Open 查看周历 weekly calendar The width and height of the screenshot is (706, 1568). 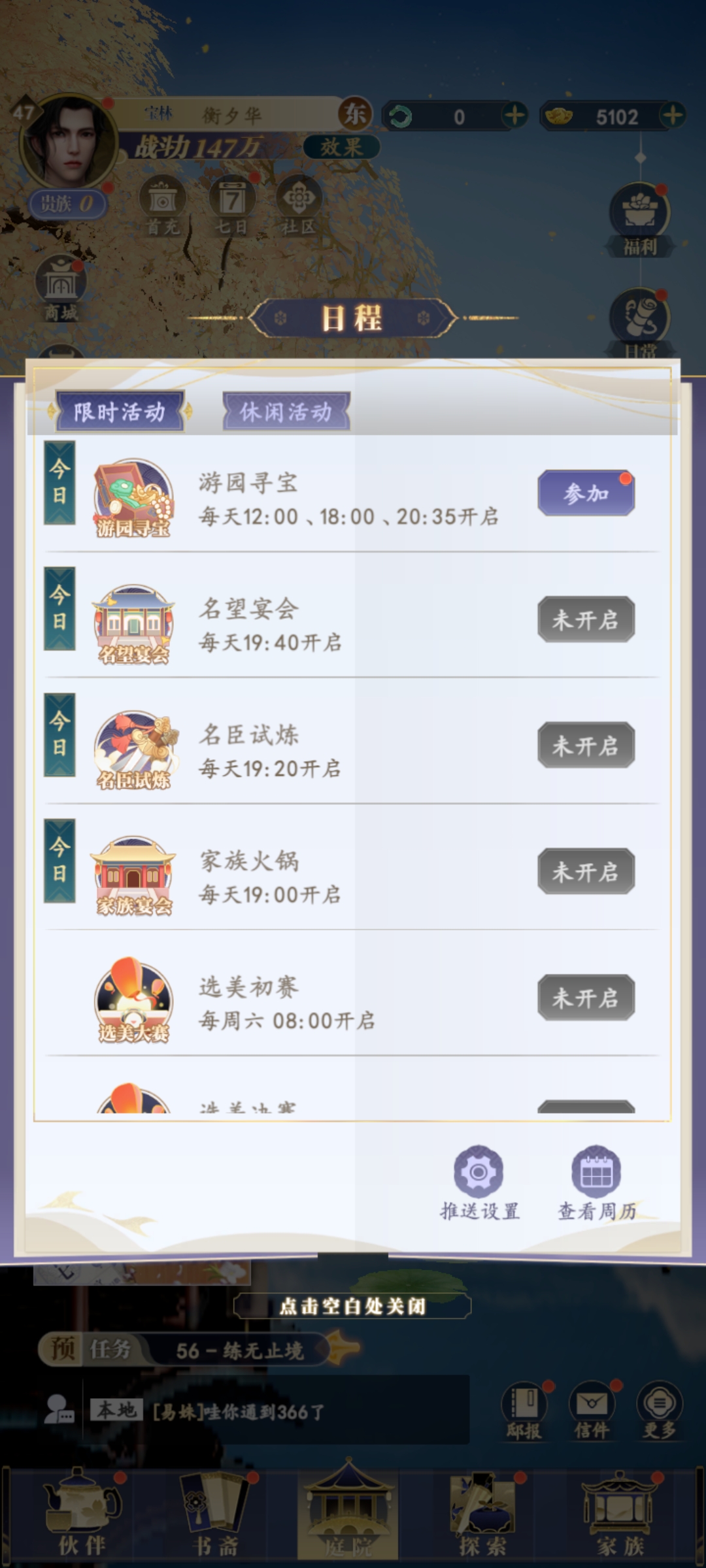coord(596,1183)
